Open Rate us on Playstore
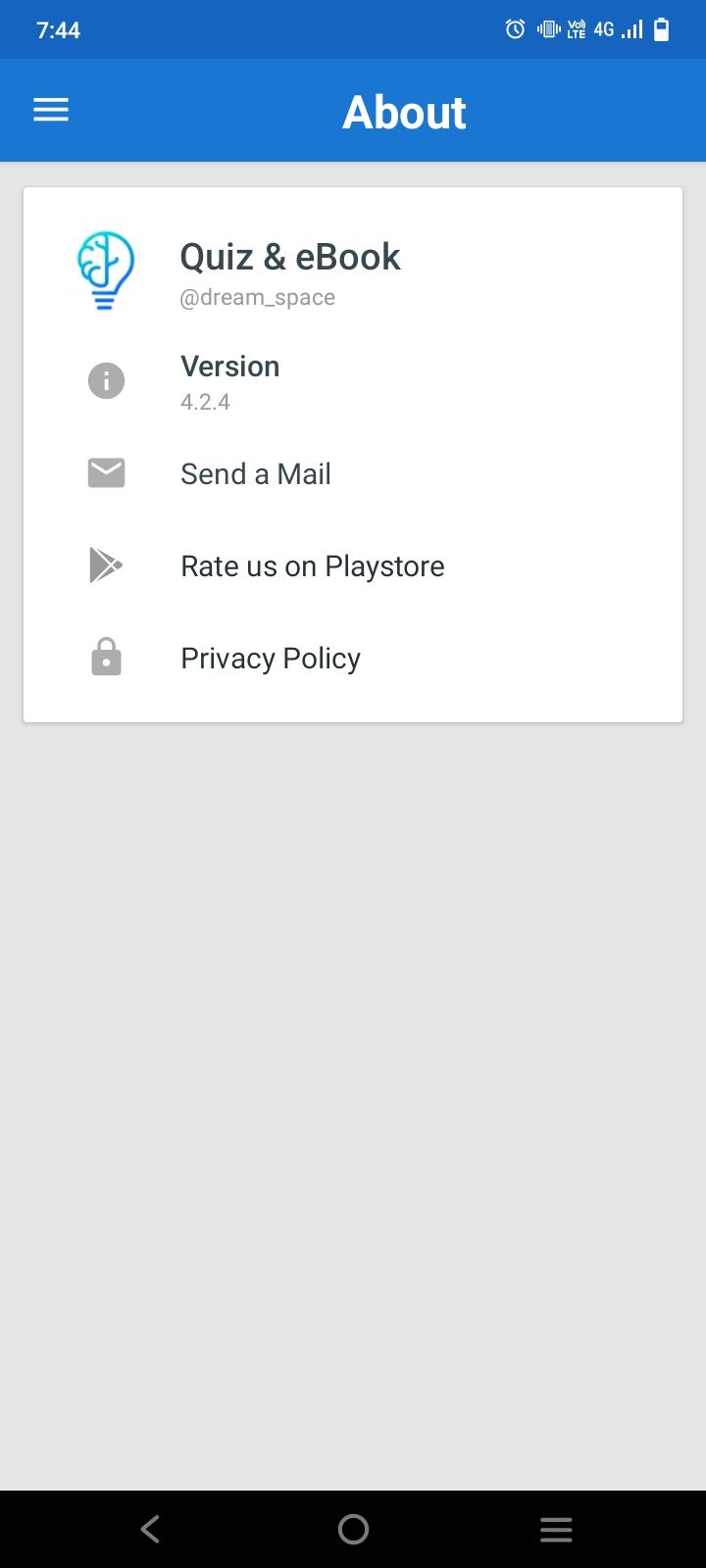The image size is (706, 1568). click(x=312, y=566)
